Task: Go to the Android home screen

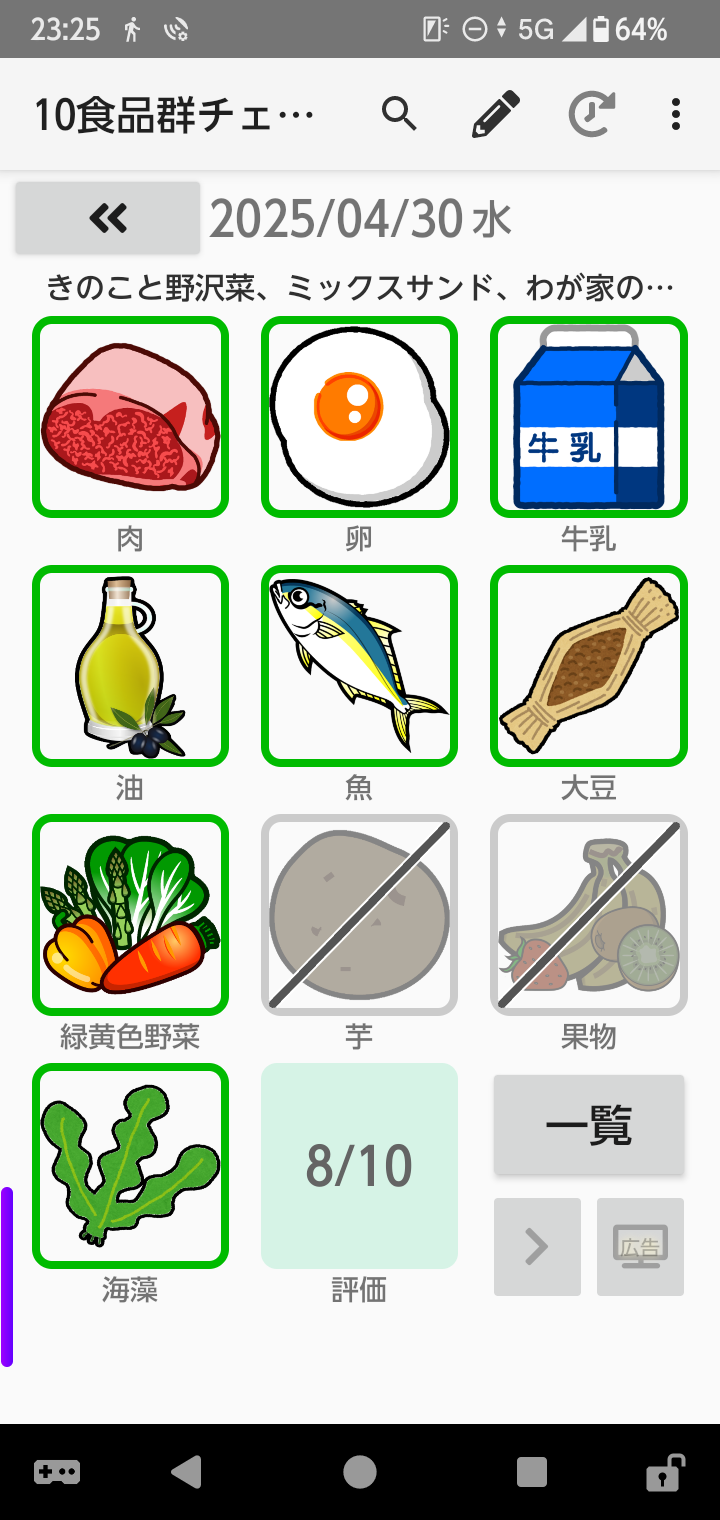Action: tap(360, 1472)
